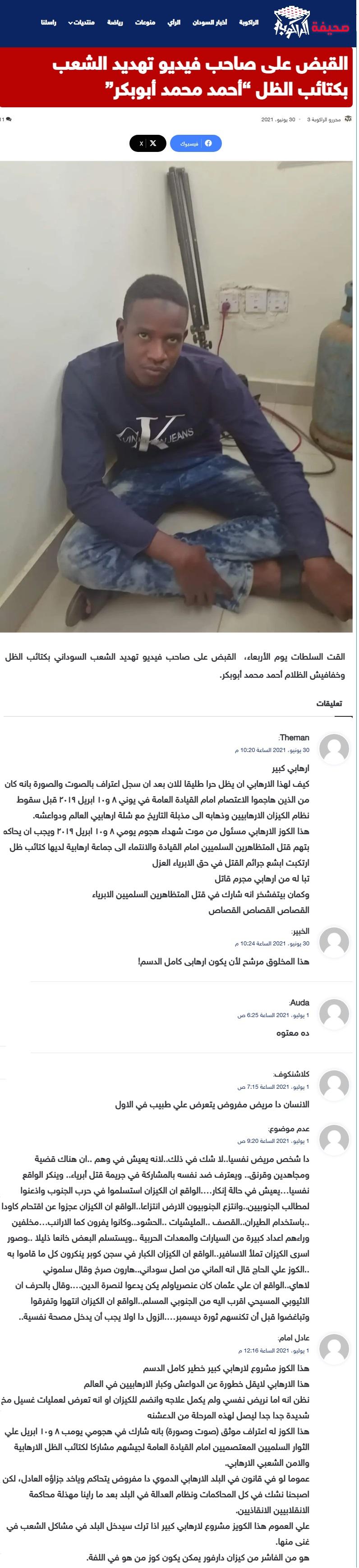The height and width of the screenshot is (1568, 359).
Task: Open author محررو الراكوبة 3 page
Action: 324,119
